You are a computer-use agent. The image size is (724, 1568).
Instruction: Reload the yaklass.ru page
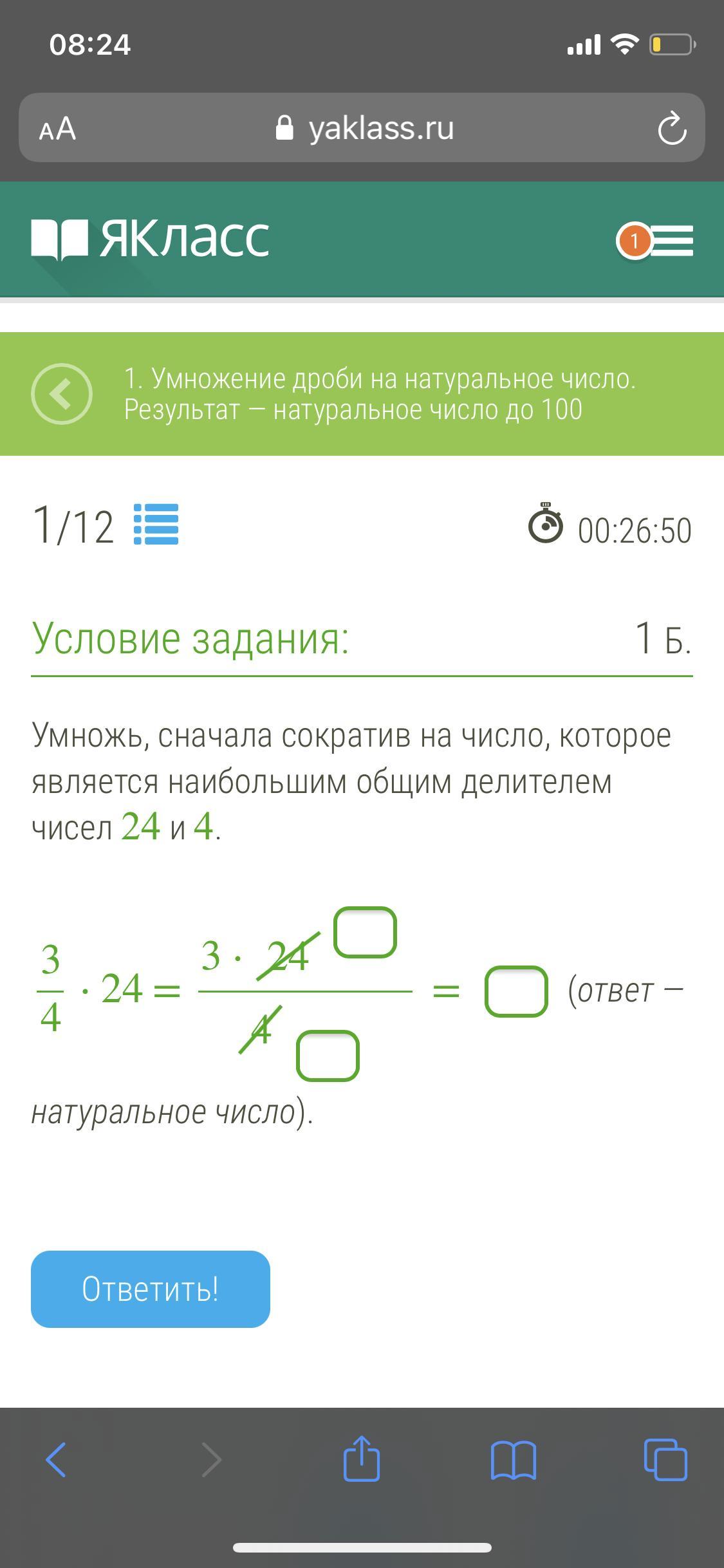click(x=672, y=128)
